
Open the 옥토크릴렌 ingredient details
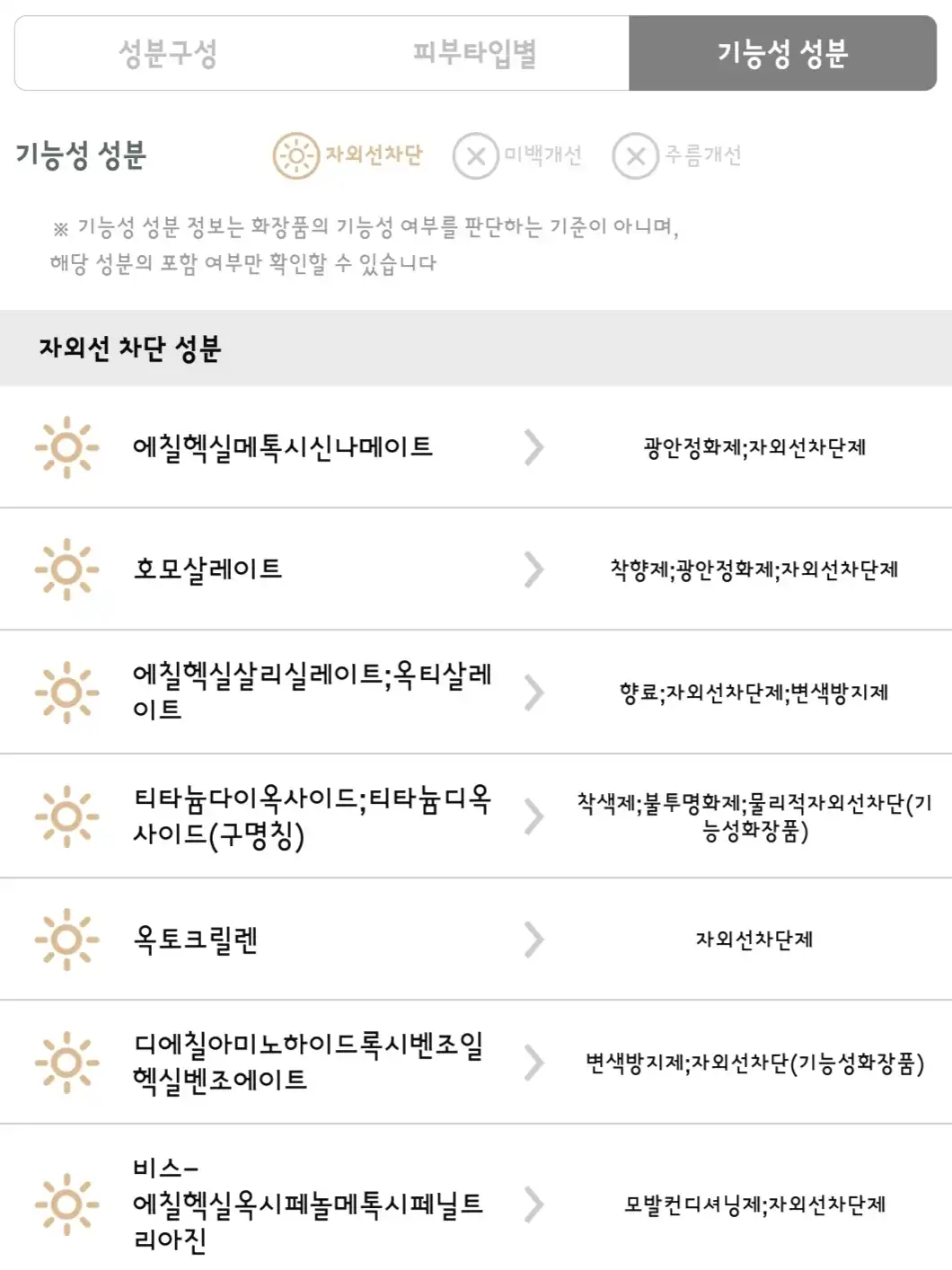tap(196, 939)
